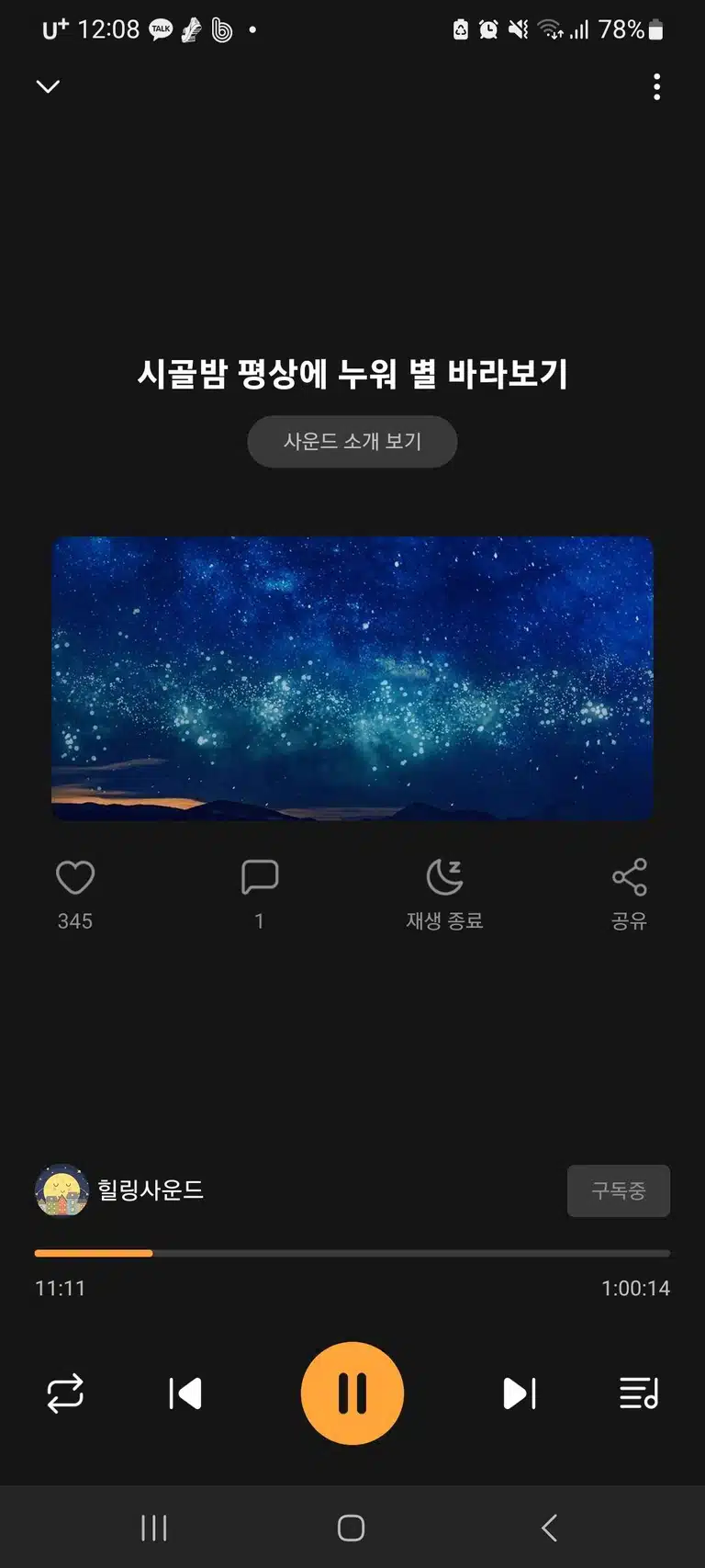Like this sound with the heart icon
The height and width of the screenshot is (1568, 705).
tap(75, 878)
